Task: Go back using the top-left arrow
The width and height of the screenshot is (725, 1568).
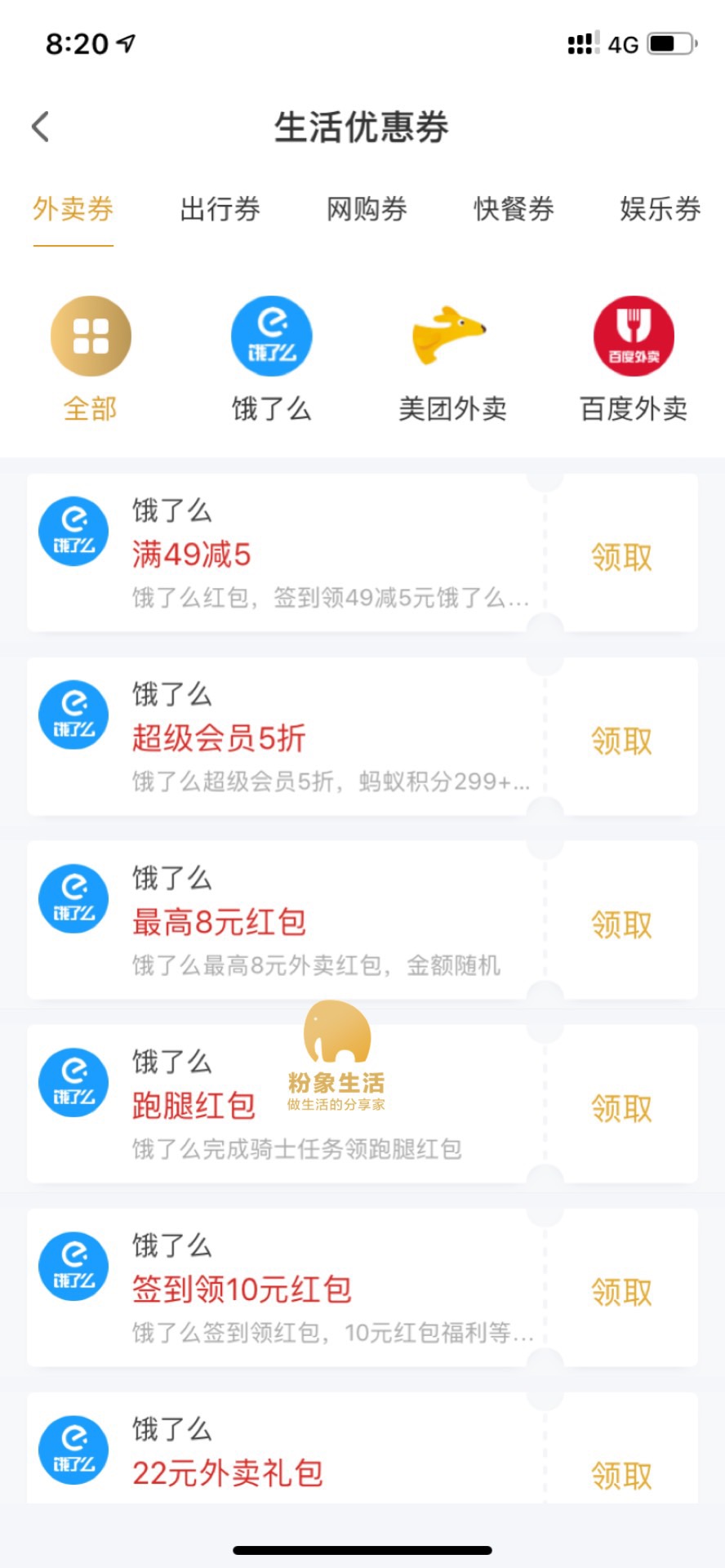Action: 40,127
